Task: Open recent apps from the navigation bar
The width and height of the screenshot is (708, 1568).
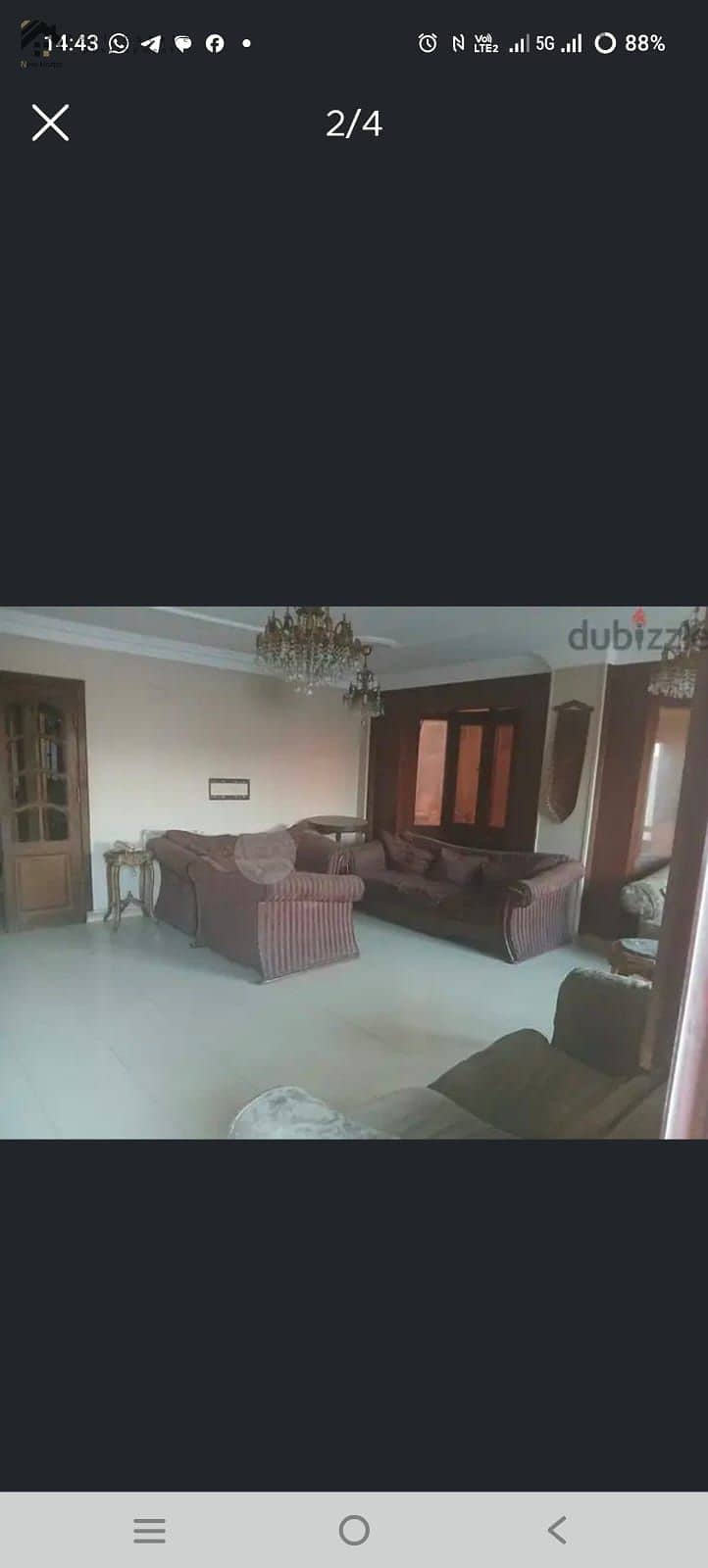Action: click(x=149, y=1530)
